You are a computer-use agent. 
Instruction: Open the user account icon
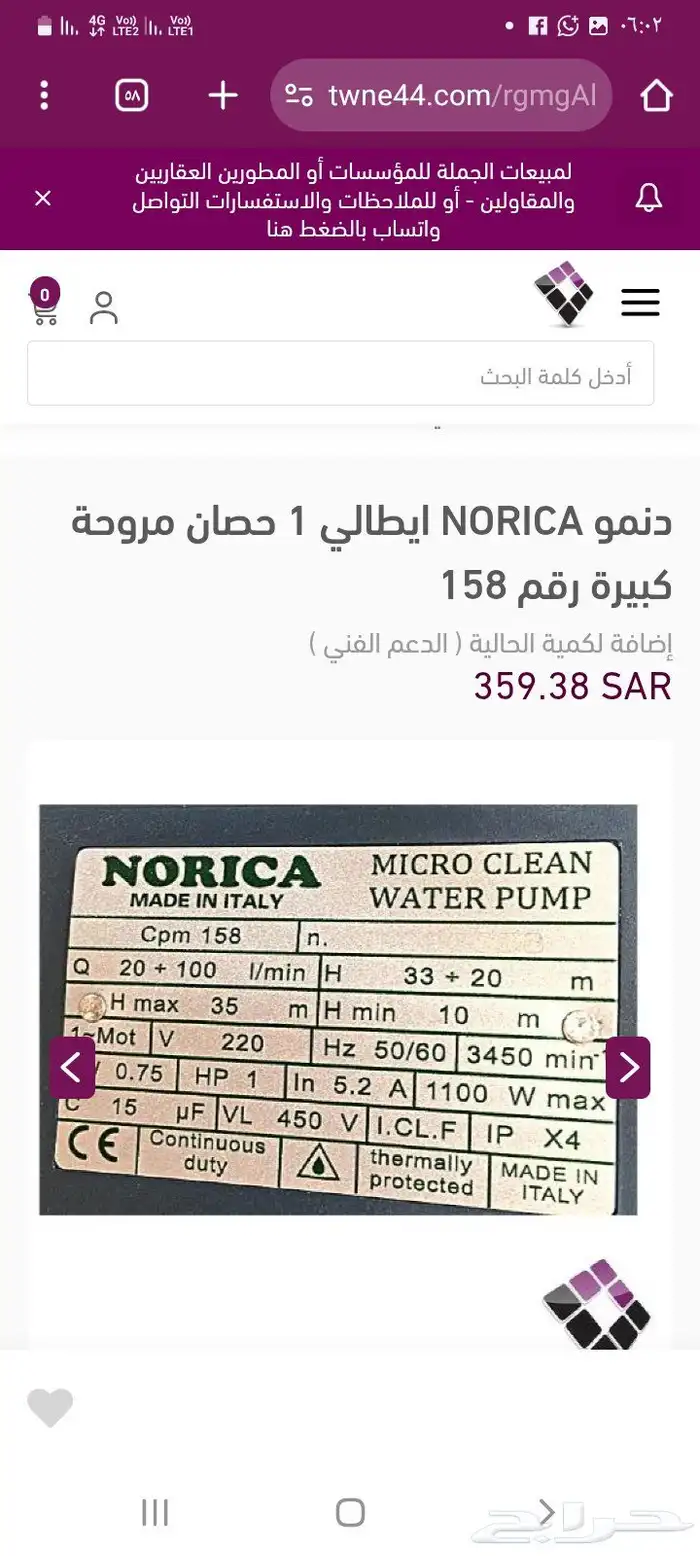104,307
